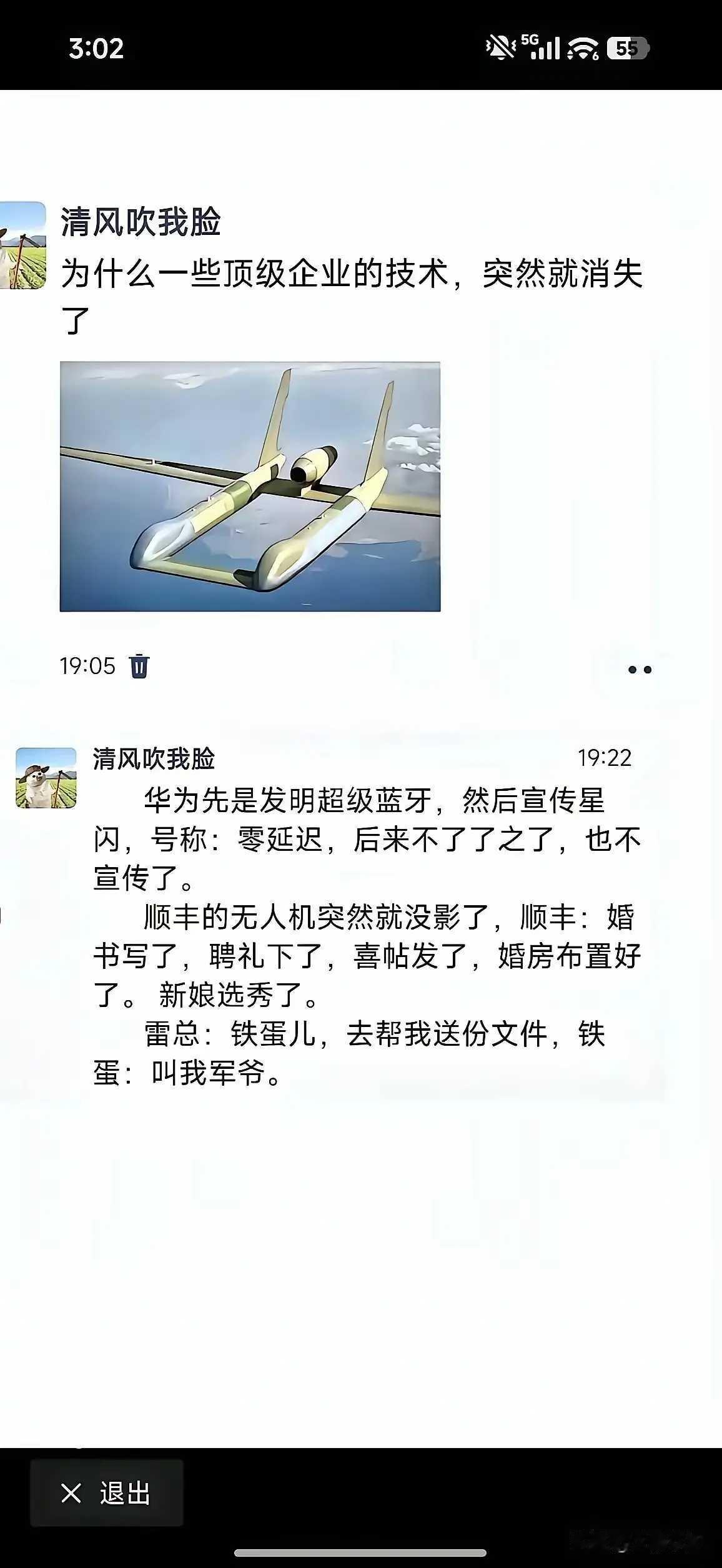Tap the 19:05 post timestamp
The height and width of the screenshot is (1568, 722).
coord(87,667)
